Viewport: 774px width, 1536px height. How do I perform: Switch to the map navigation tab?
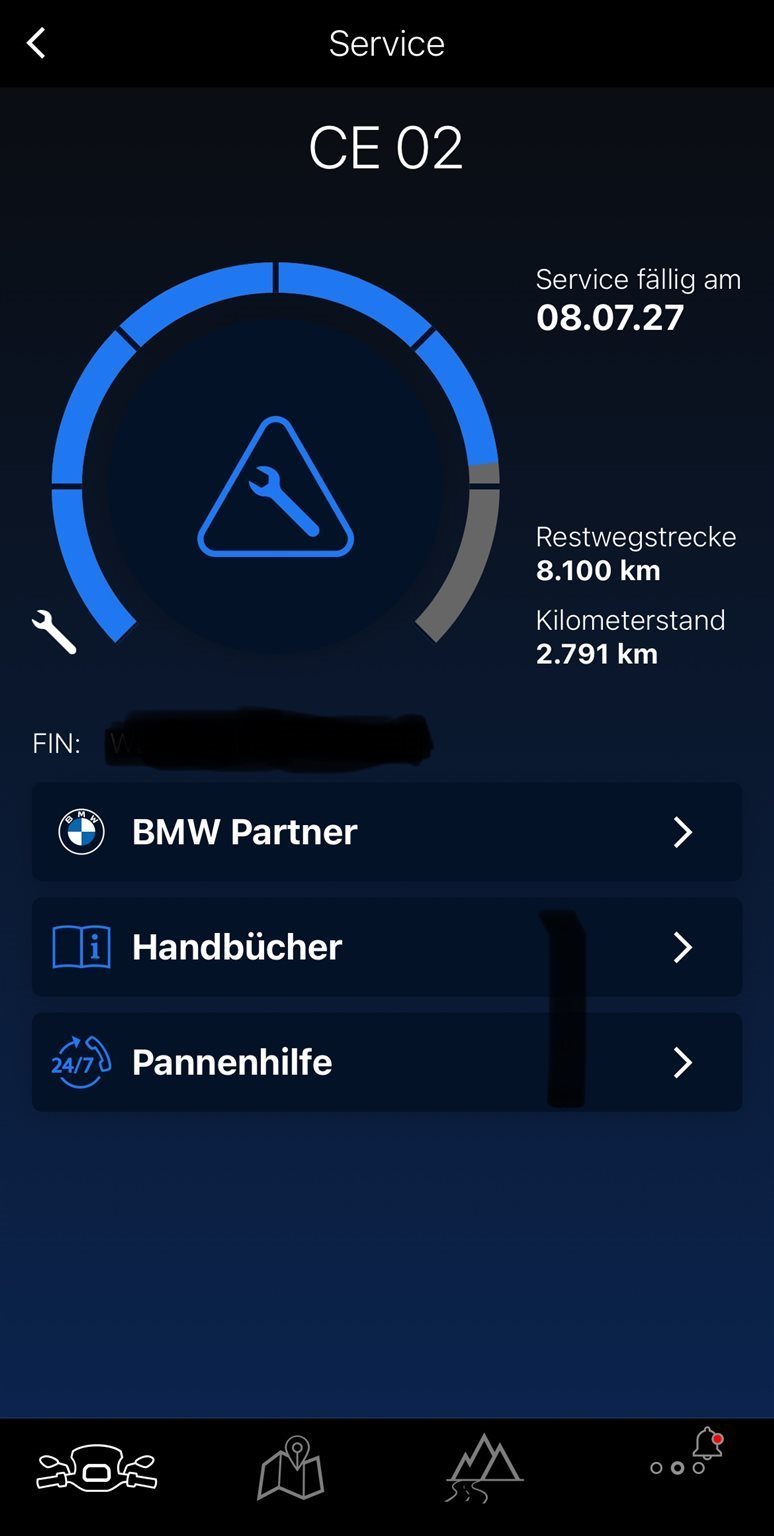[291, 1469]
